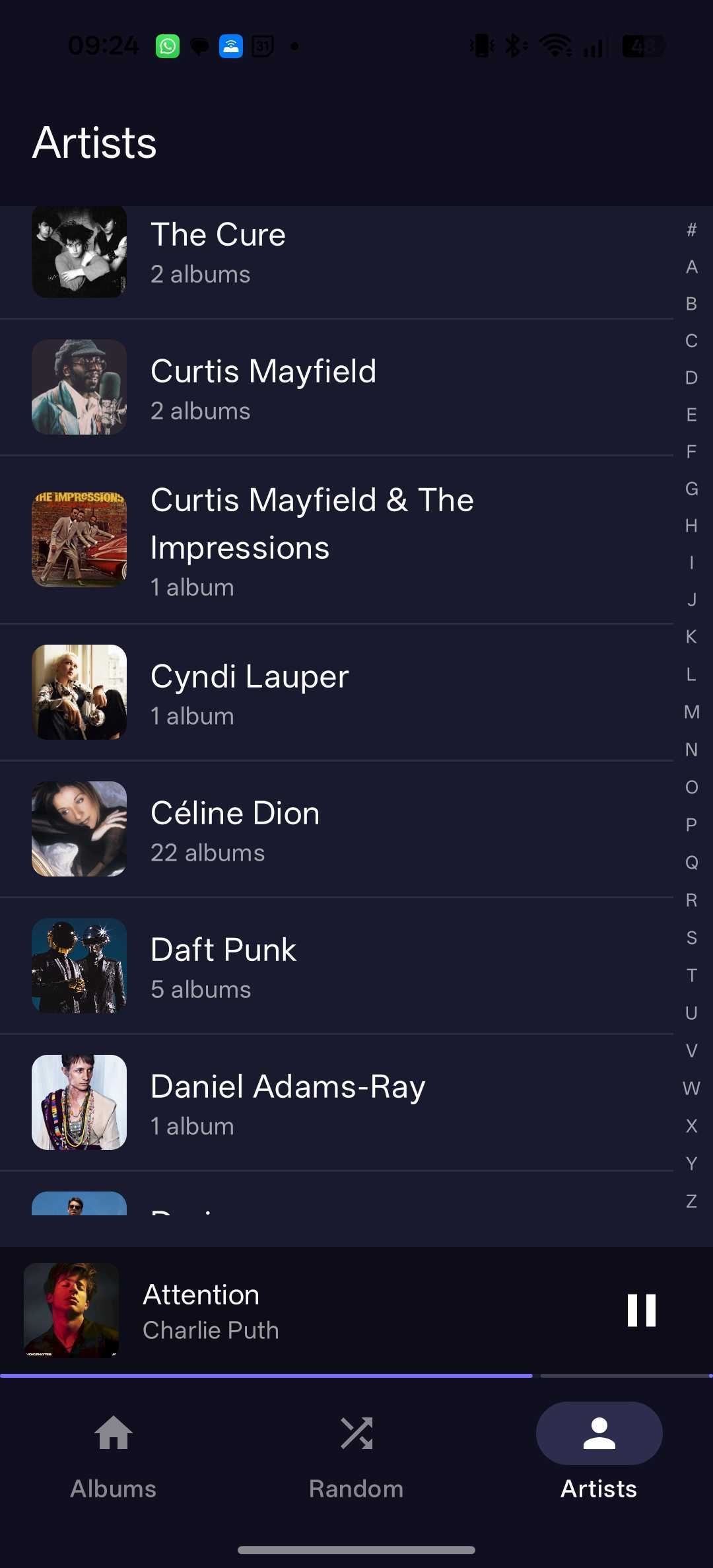Tap the Cyndi Lauper artist photo thumbnail

click(79, 692)
